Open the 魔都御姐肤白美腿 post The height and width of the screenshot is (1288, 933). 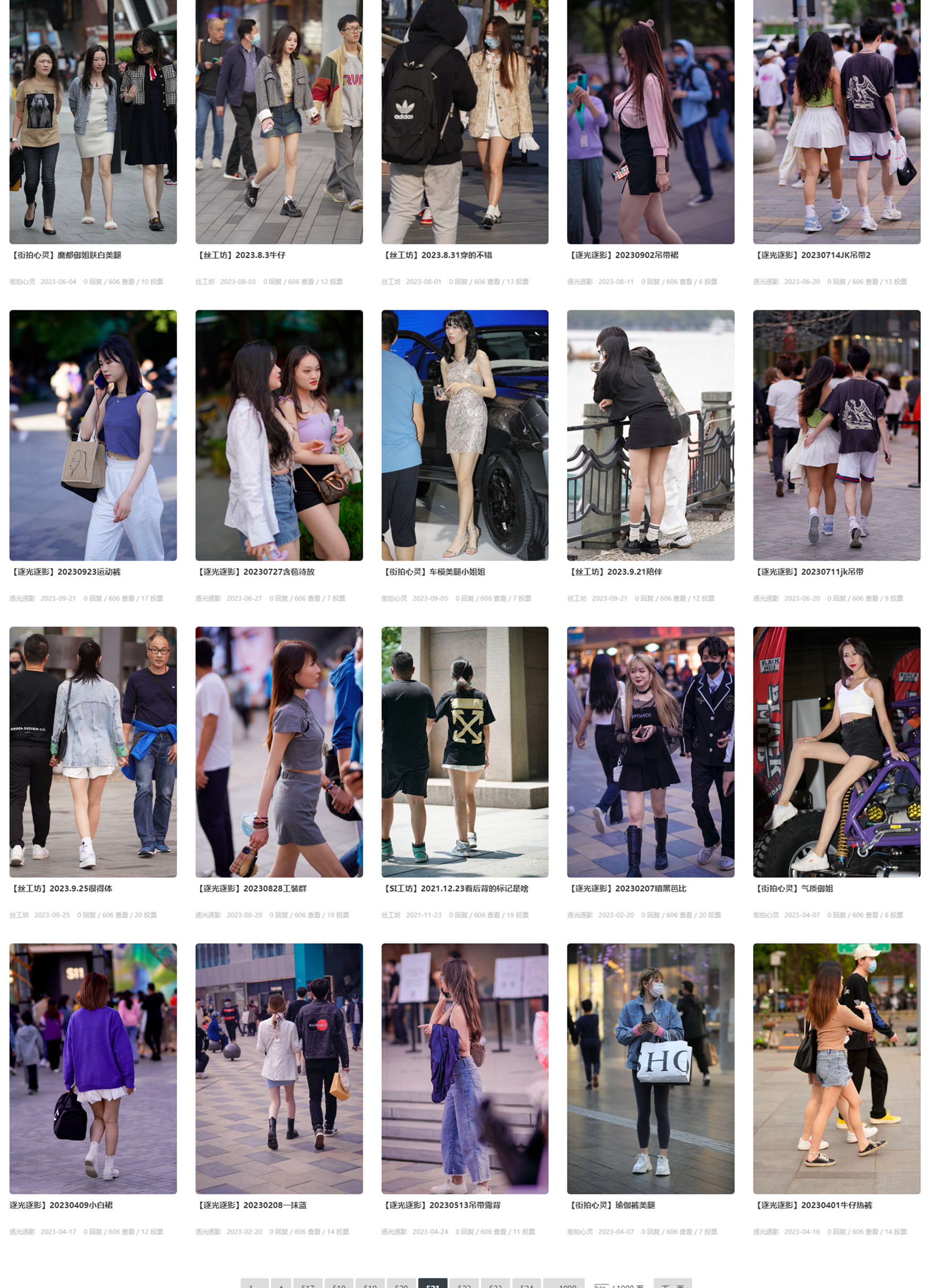(x=66, y=255)
